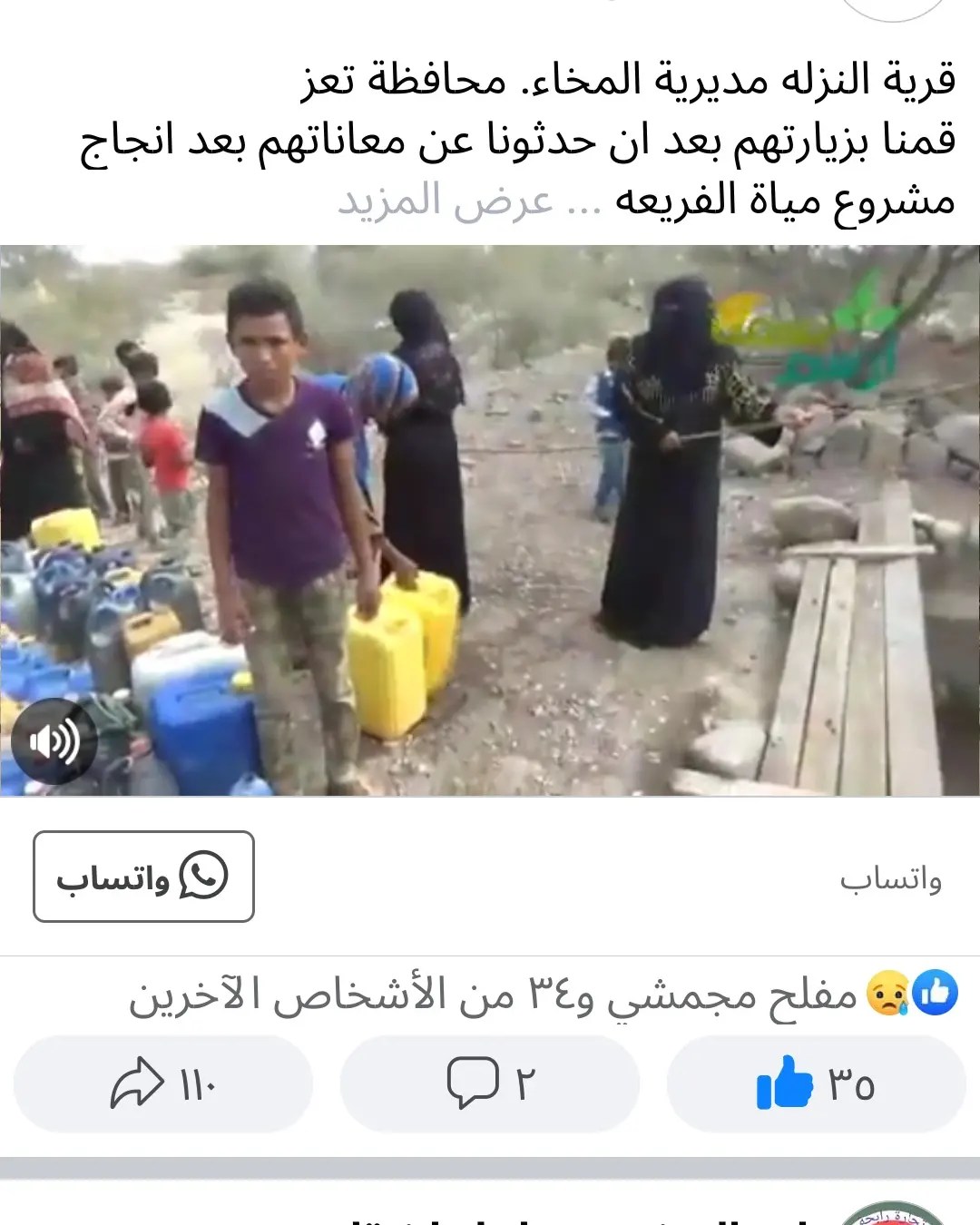Open the comments on this post
The image size is (980, 1225).
[x=489, y=1083]
